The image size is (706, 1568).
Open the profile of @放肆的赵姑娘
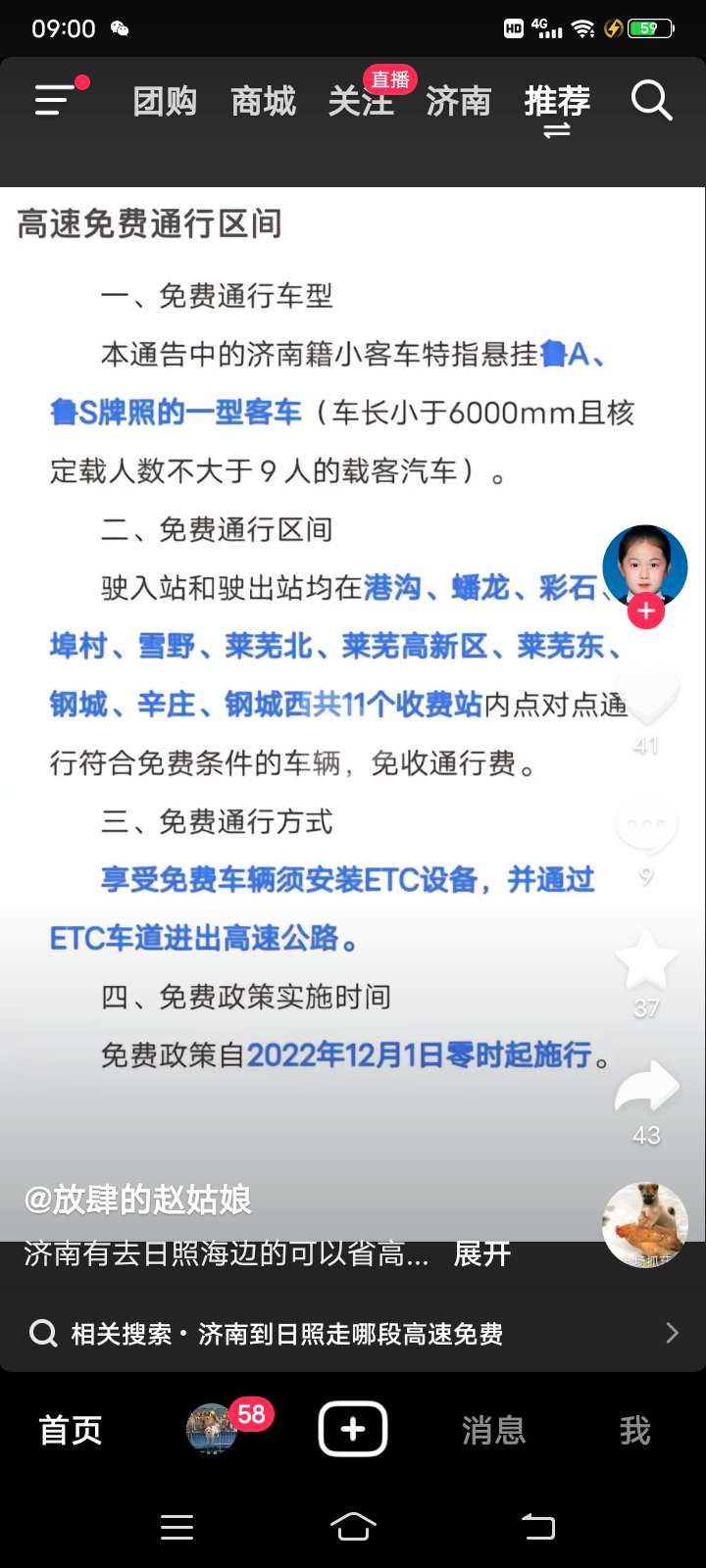pyautogui.click(x=137, y=1200)
